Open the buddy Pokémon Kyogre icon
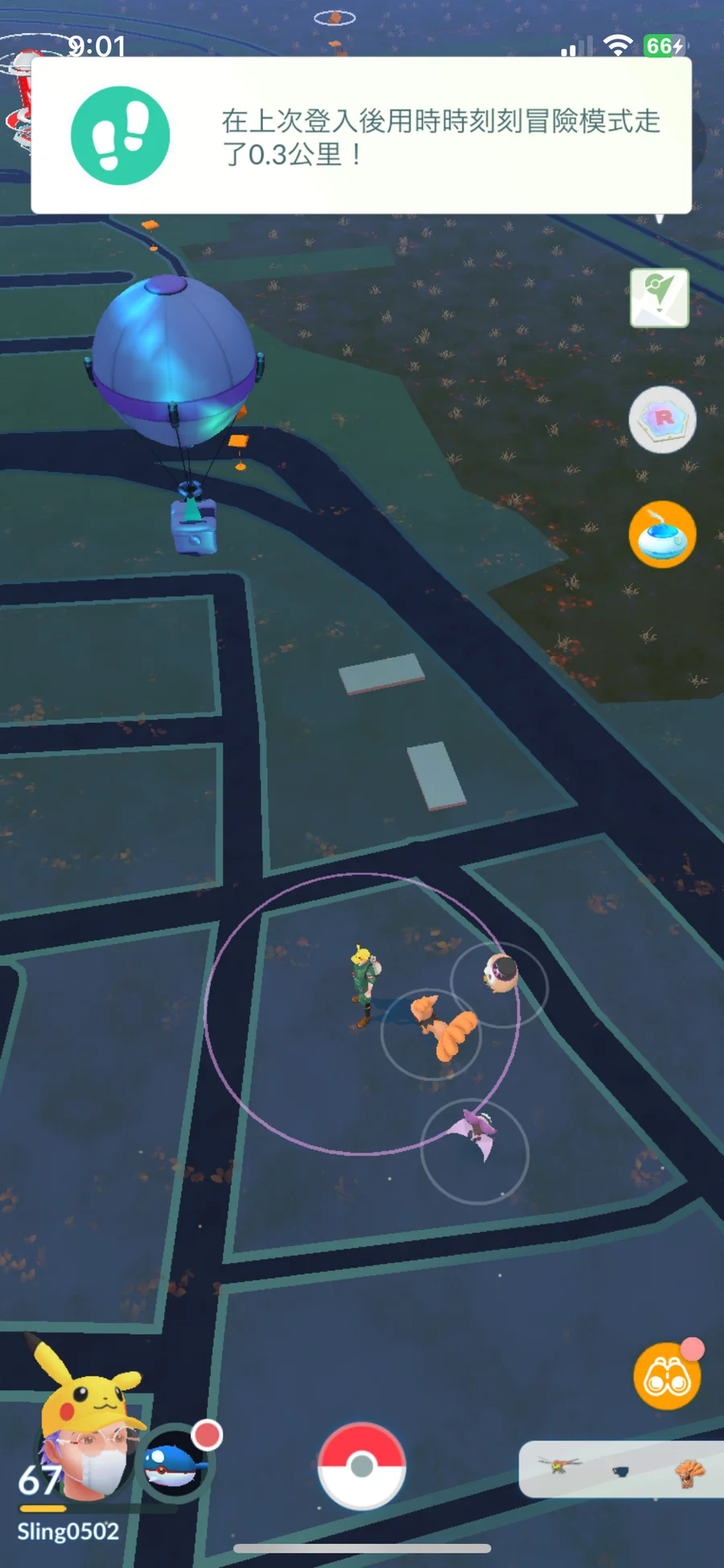Viewport: 724px width, 1568px height. [x=174, y=1465]
